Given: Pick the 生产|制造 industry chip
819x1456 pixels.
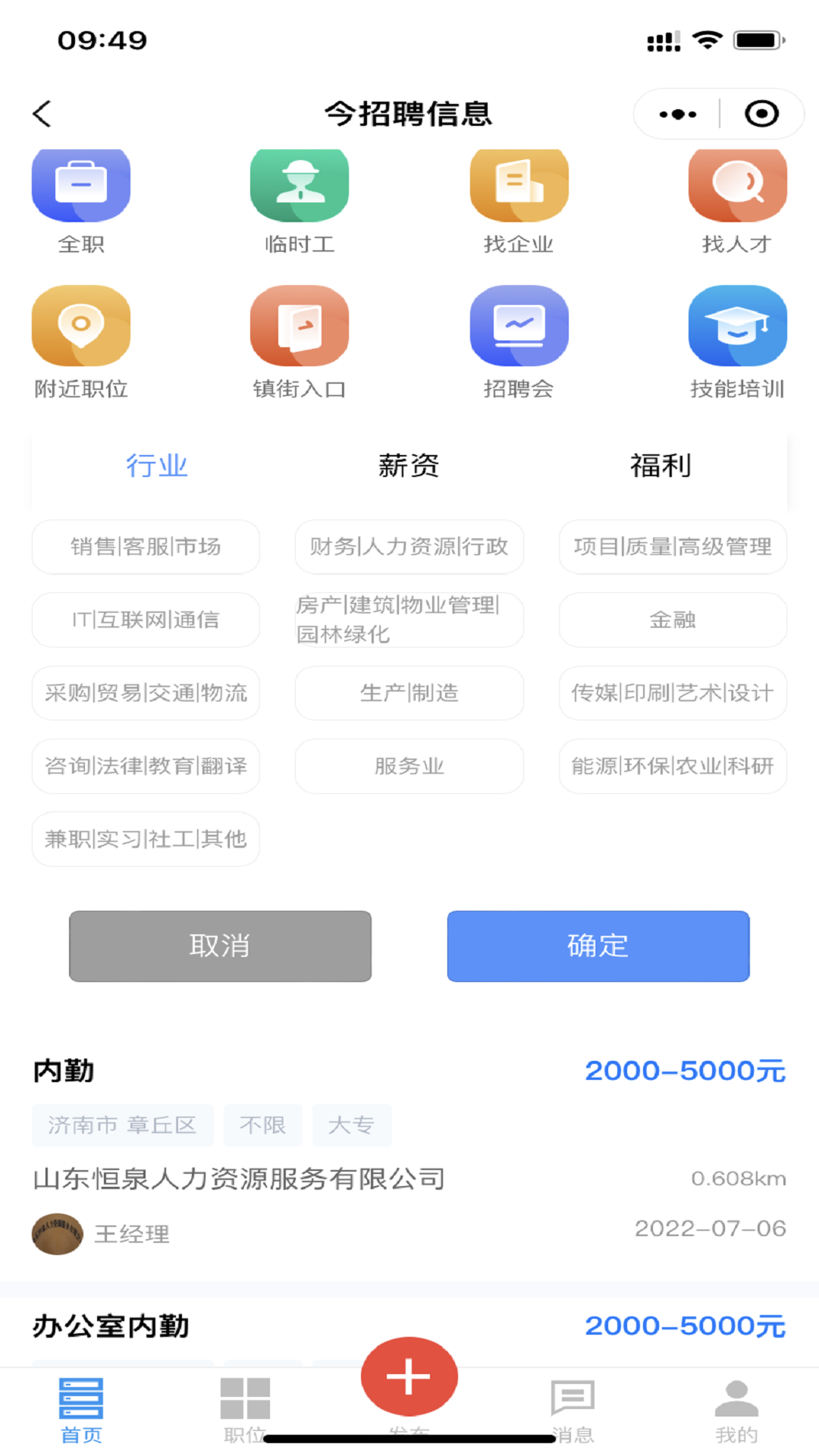Looking at the screenshot, I should [x=409, y=693].
